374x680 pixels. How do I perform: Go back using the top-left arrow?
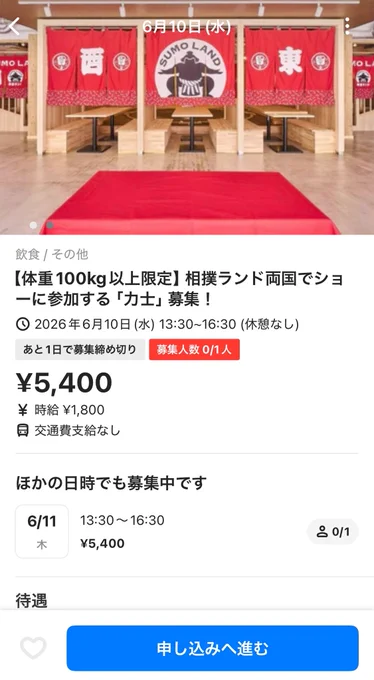[x=14, y=26]
